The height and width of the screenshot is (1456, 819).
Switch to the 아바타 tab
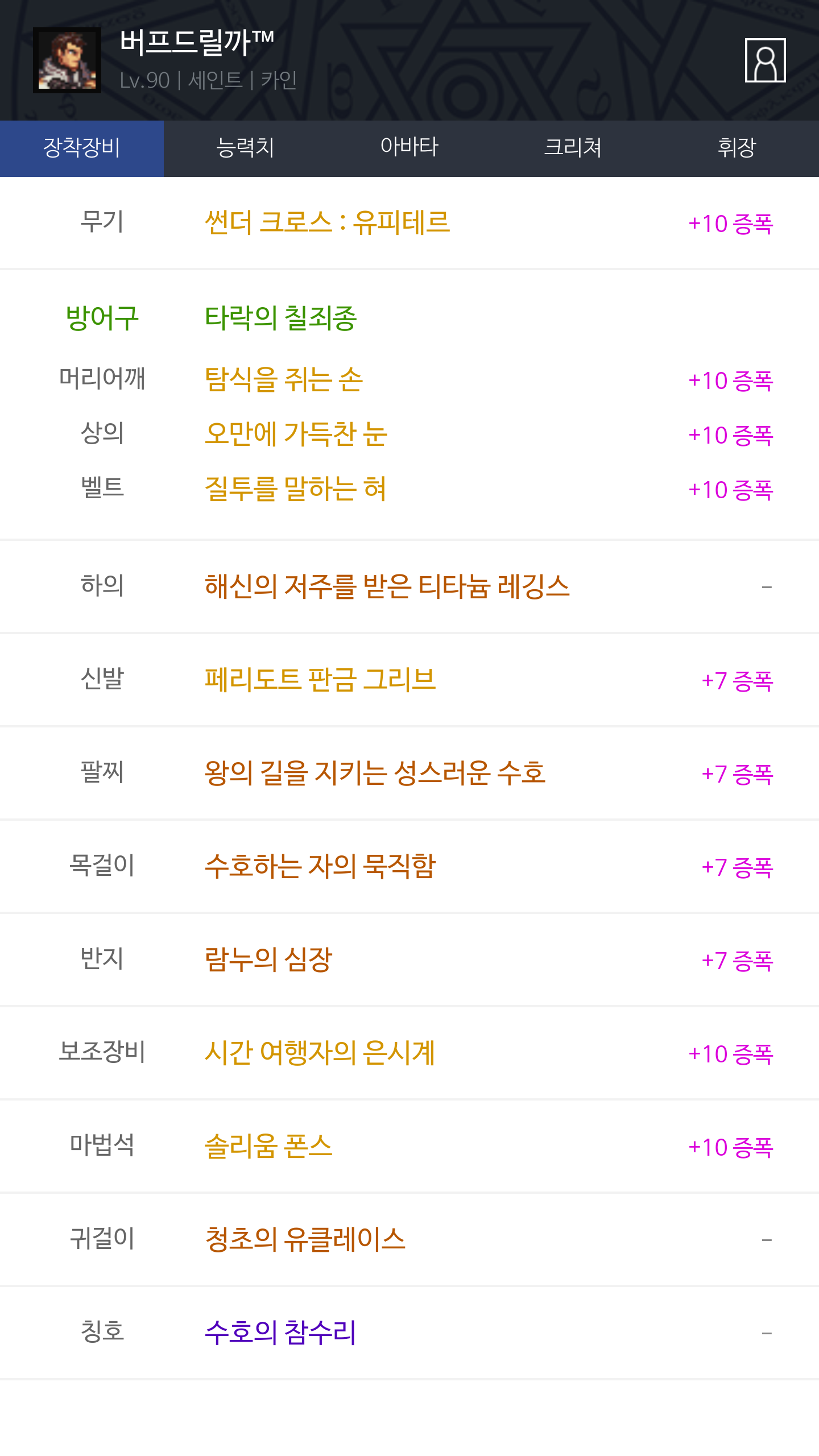point(409,148)
